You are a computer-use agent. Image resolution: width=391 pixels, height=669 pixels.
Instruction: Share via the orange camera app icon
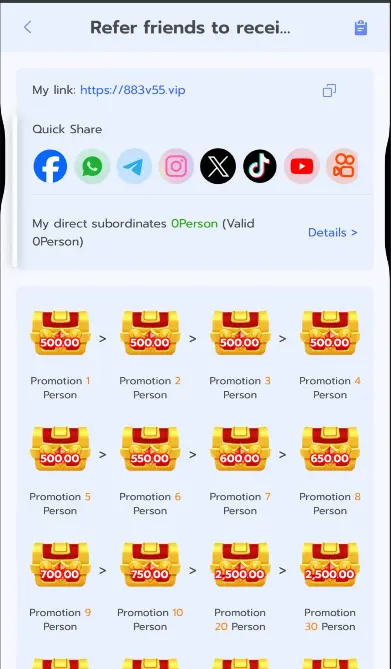[343, 166]
